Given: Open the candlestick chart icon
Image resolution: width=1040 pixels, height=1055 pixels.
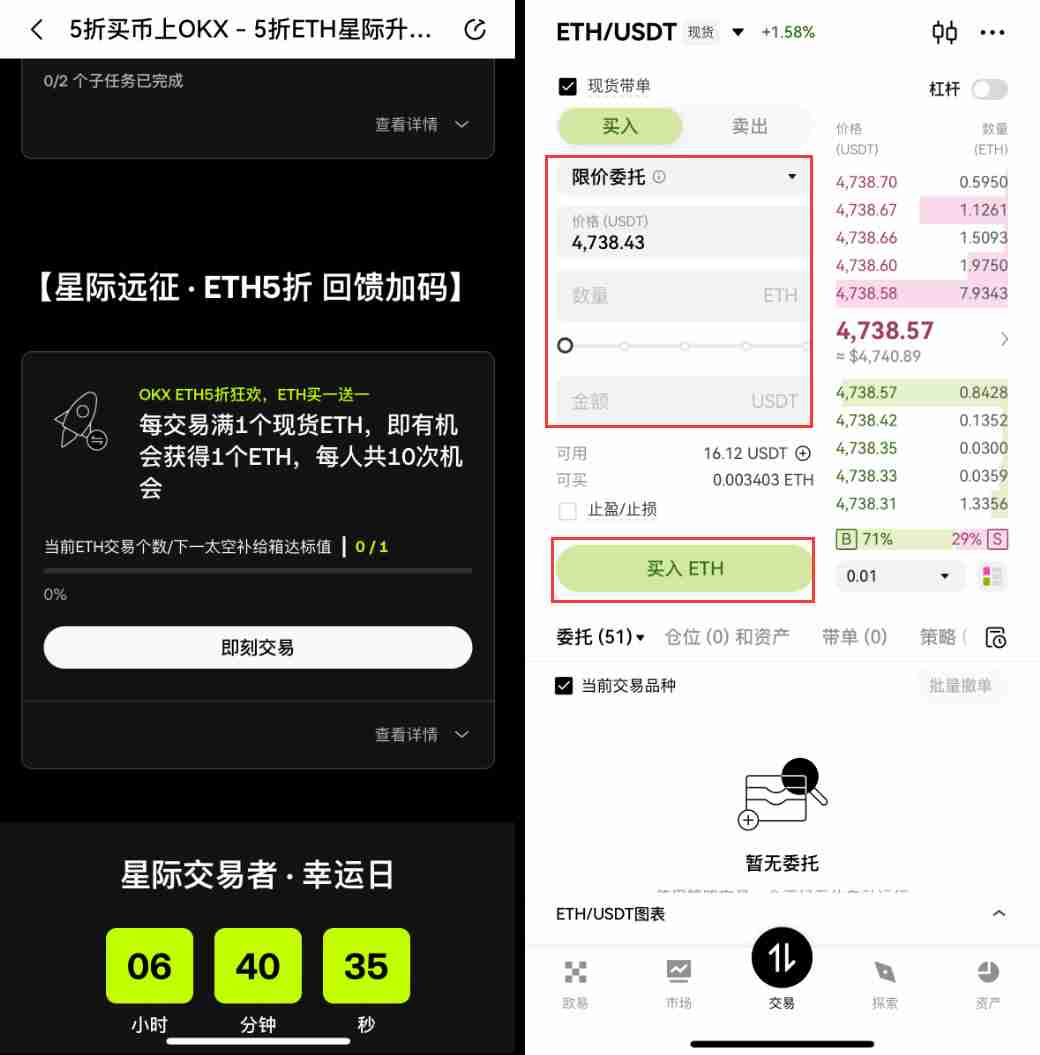Looking at the screenshot, I should tap(944, 32).
